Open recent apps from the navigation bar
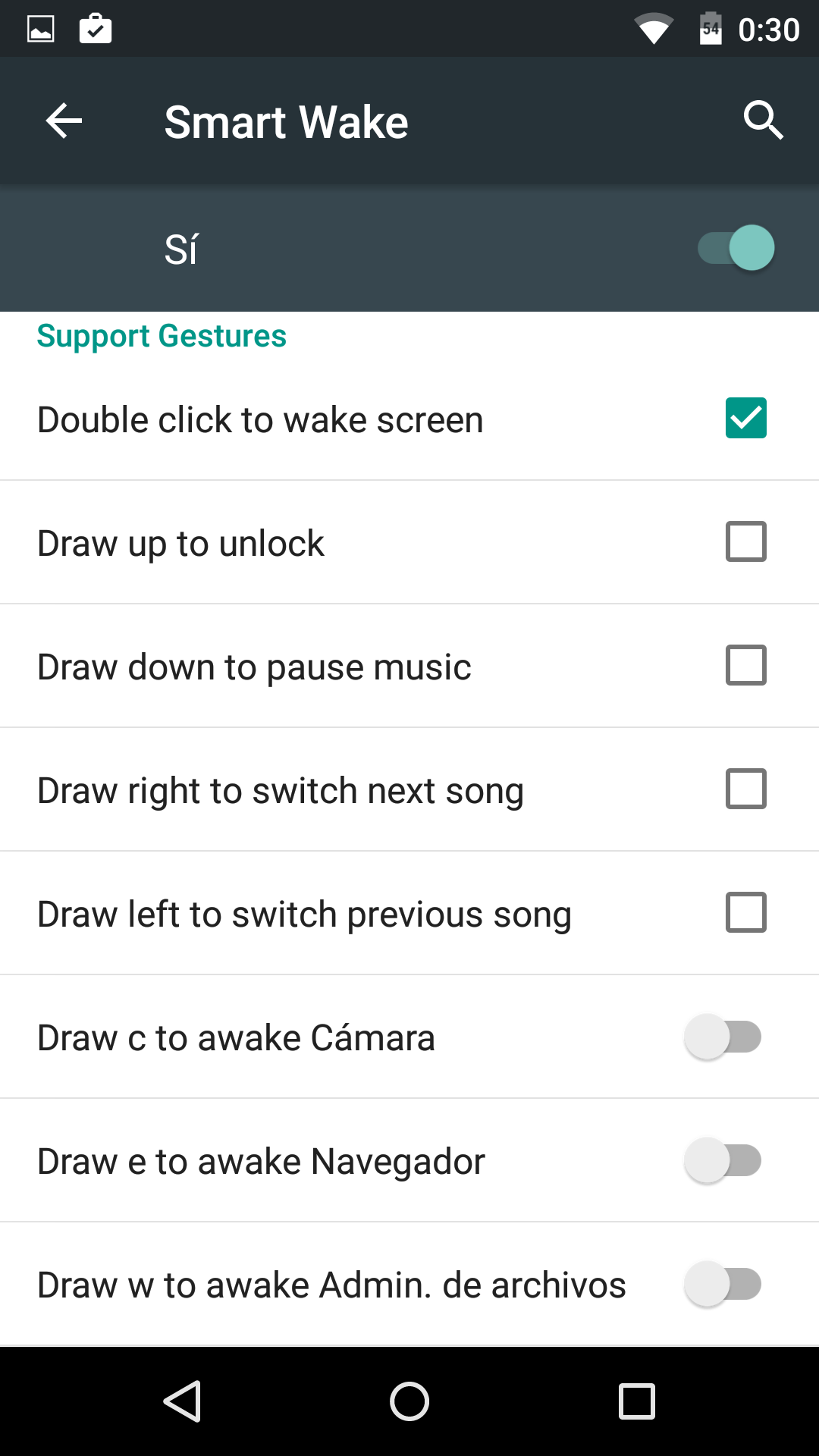 [x=637, y=1401]
